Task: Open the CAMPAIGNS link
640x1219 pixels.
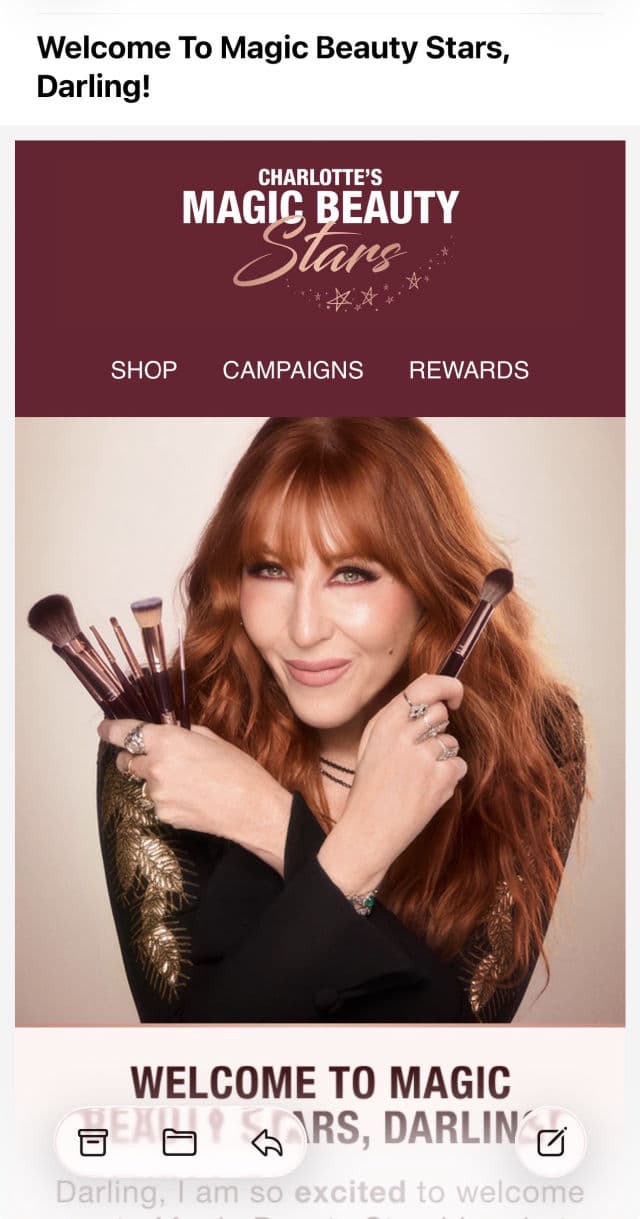Action: point(293,370)
